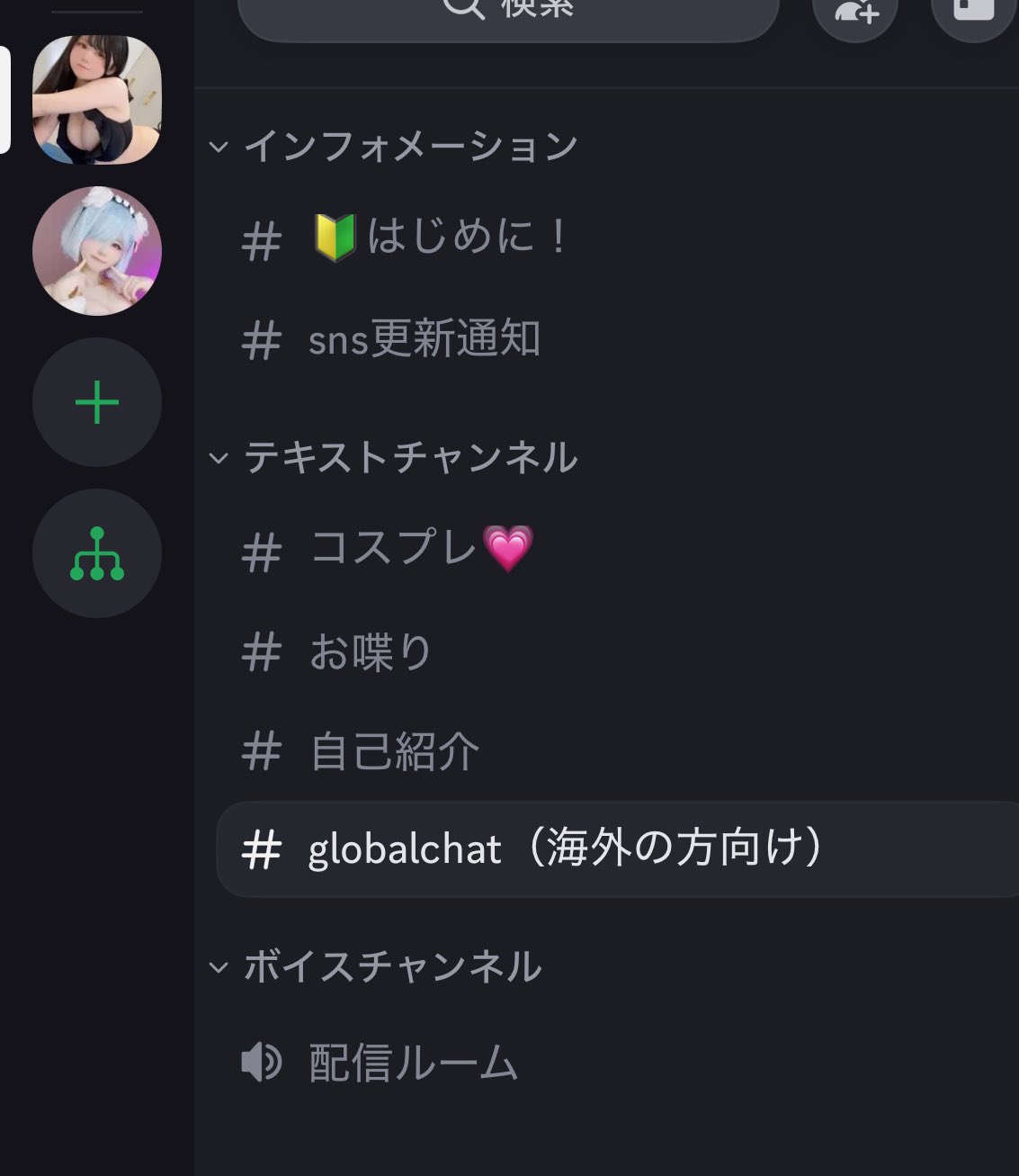The height and width of the screenshot is (1176, 1019).
Task: Switch to the blue-haired avatar server
Action: click(97, 251)
